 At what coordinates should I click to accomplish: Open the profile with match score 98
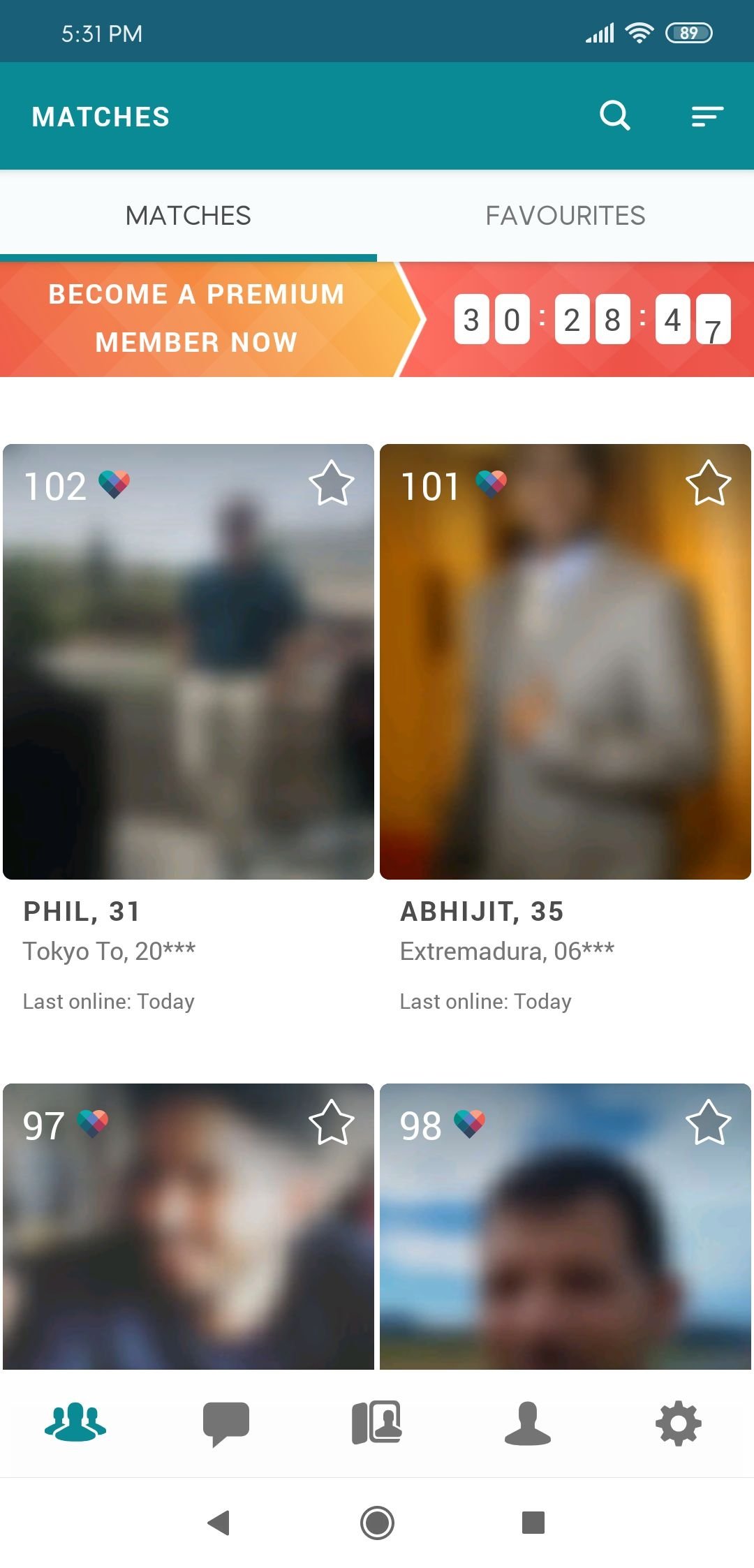565,1226
